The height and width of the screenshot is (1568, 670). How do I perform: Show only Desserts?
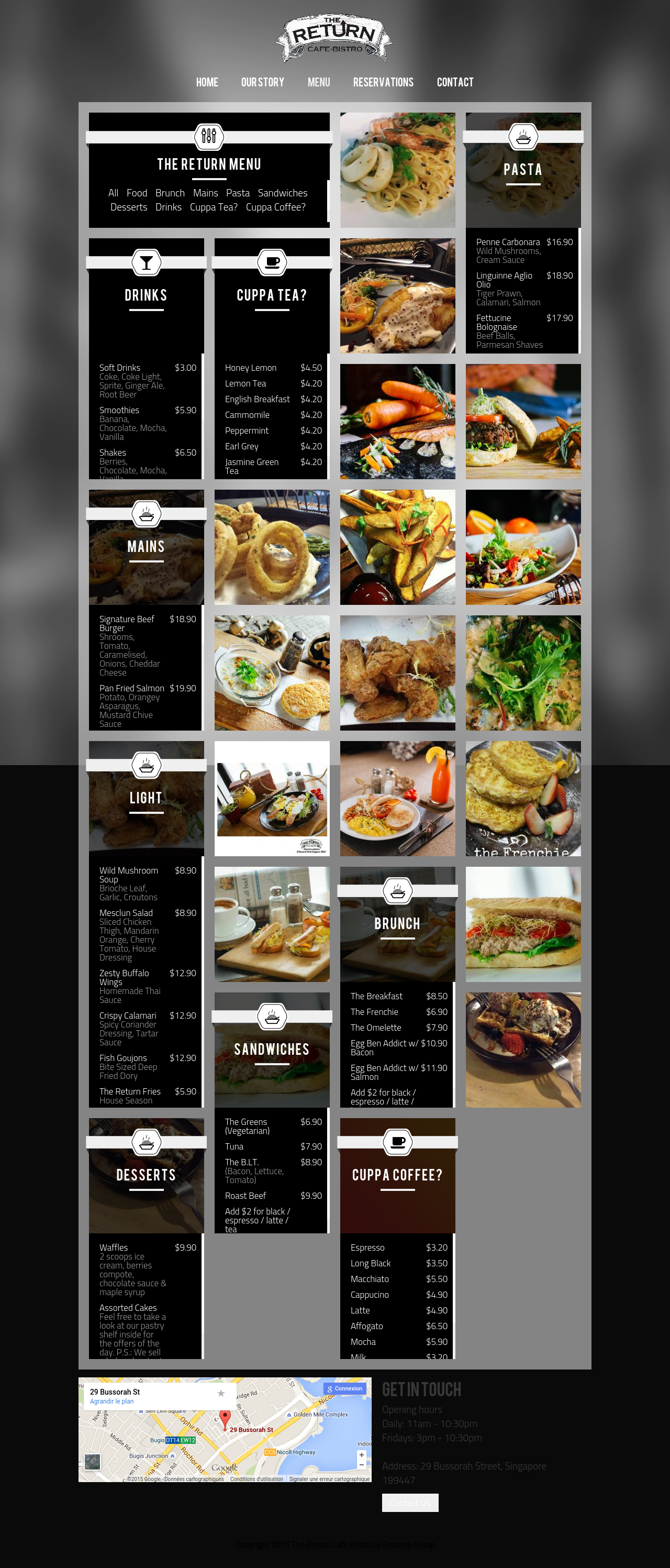pyautogui.click(x=128, y=207)
